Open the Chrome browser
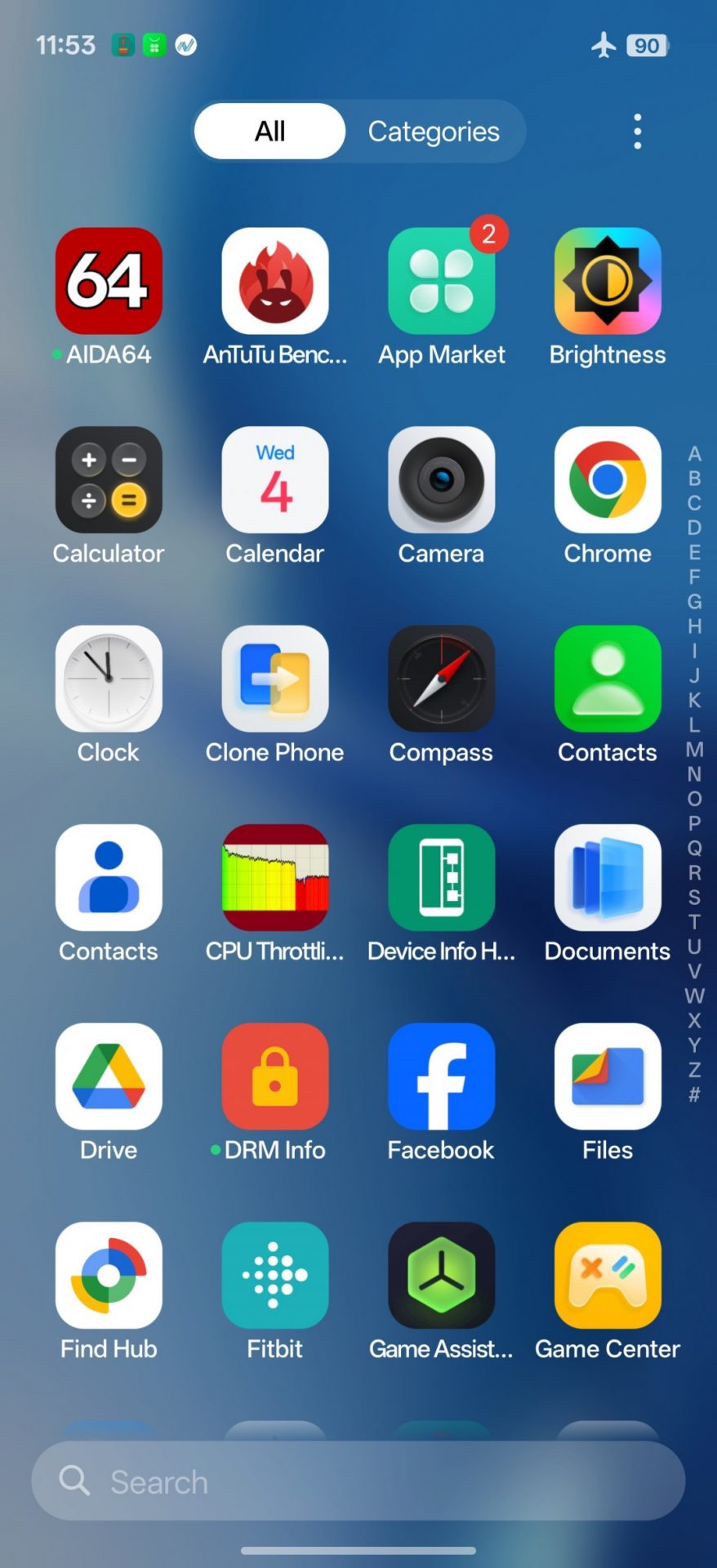Image resolution: width=717 pixels, height=1568 pixels. tap(608, 480)
